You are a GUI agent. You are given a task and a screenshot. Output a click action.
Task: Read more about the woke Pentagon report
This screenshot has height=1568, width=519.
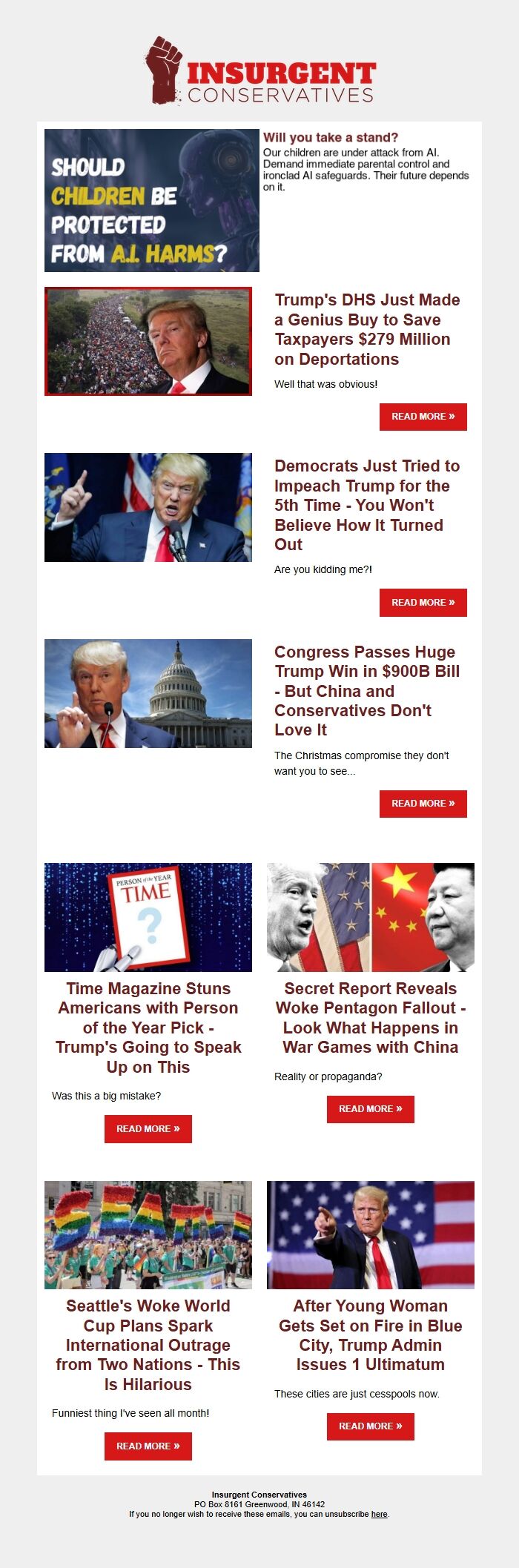370,1109
